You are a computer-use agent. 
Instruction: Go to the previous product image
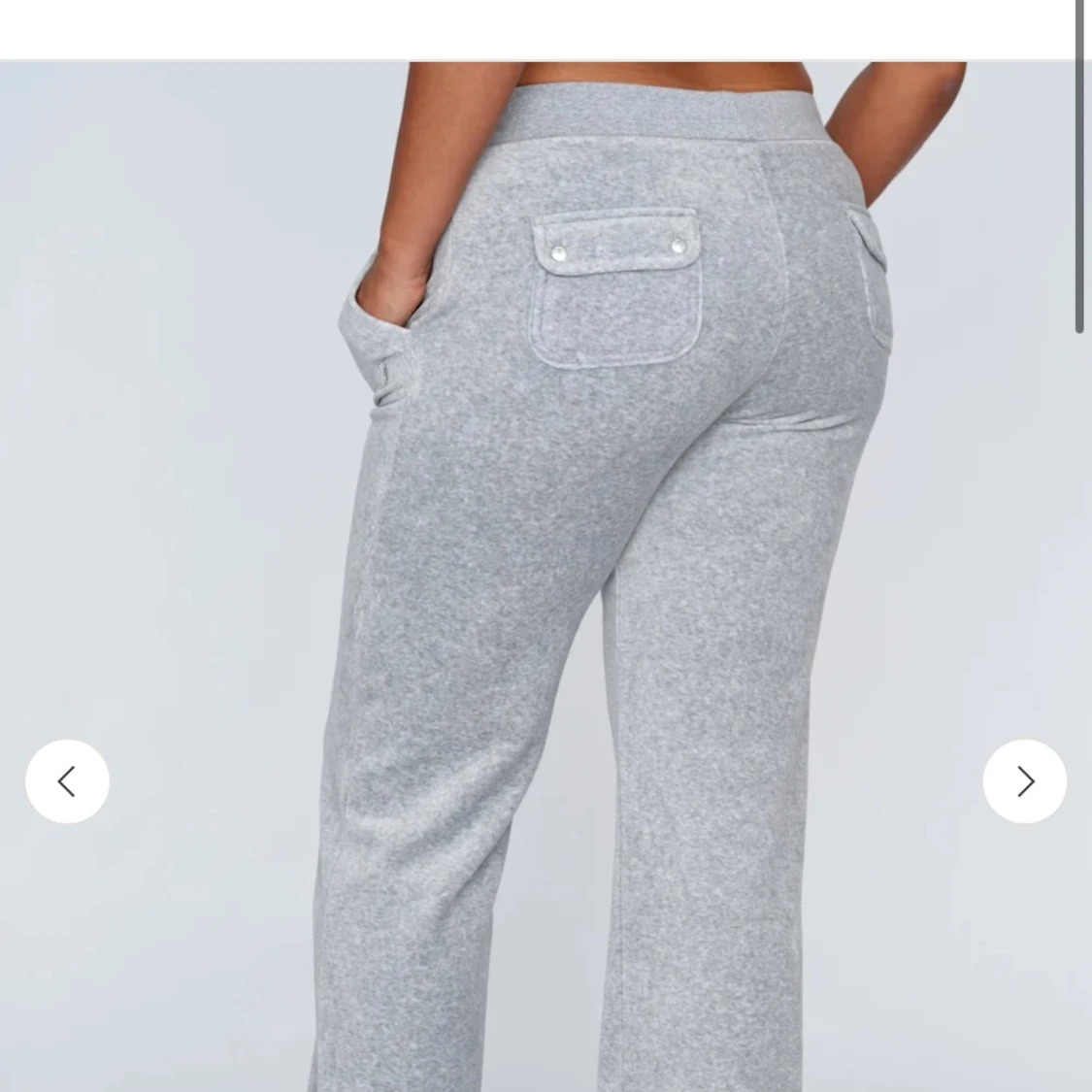pyautogui.click(x=67, y=781)
